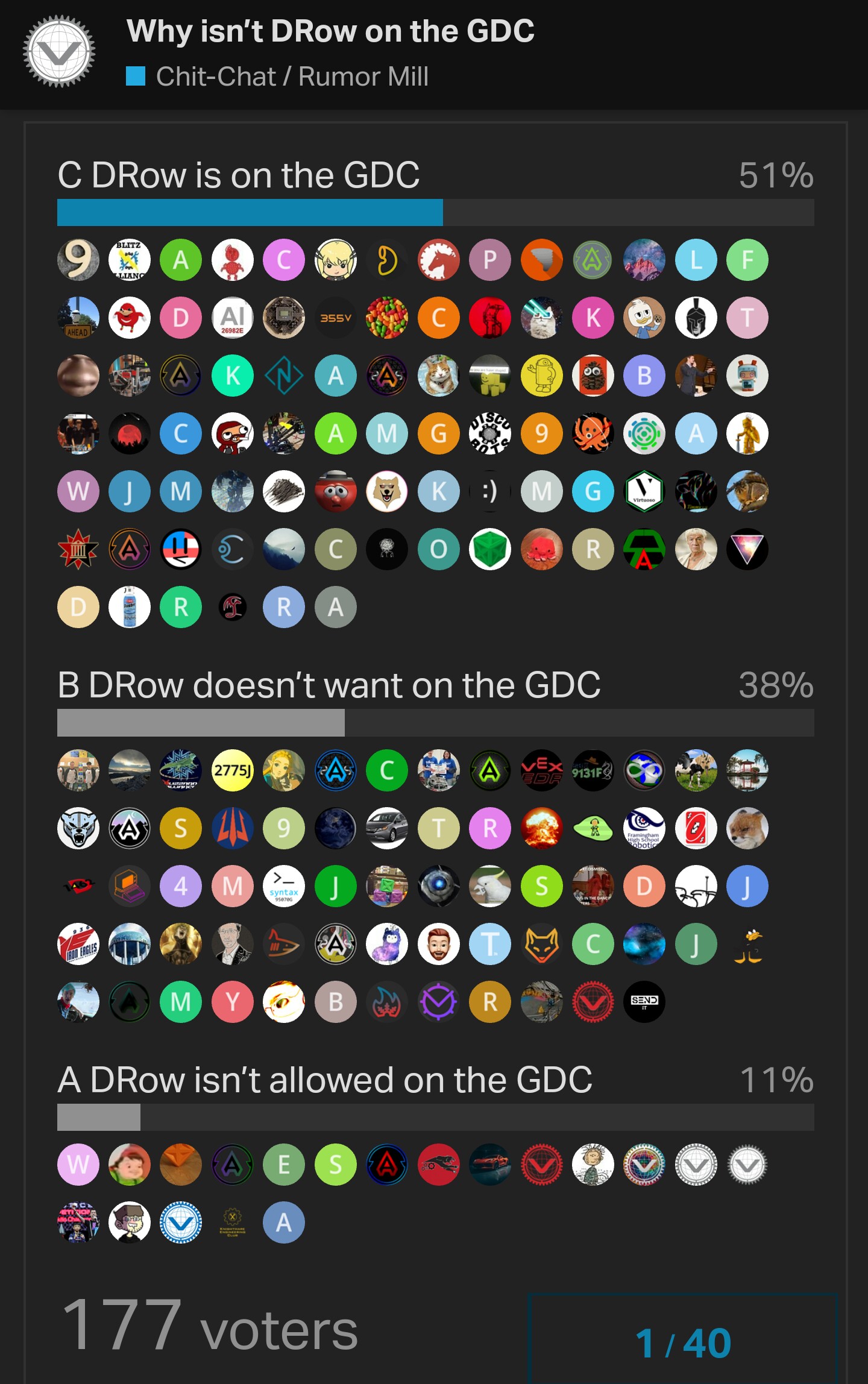
Task: Tap the Blitz Alliance avatar voter
Action: coord(130,260)
